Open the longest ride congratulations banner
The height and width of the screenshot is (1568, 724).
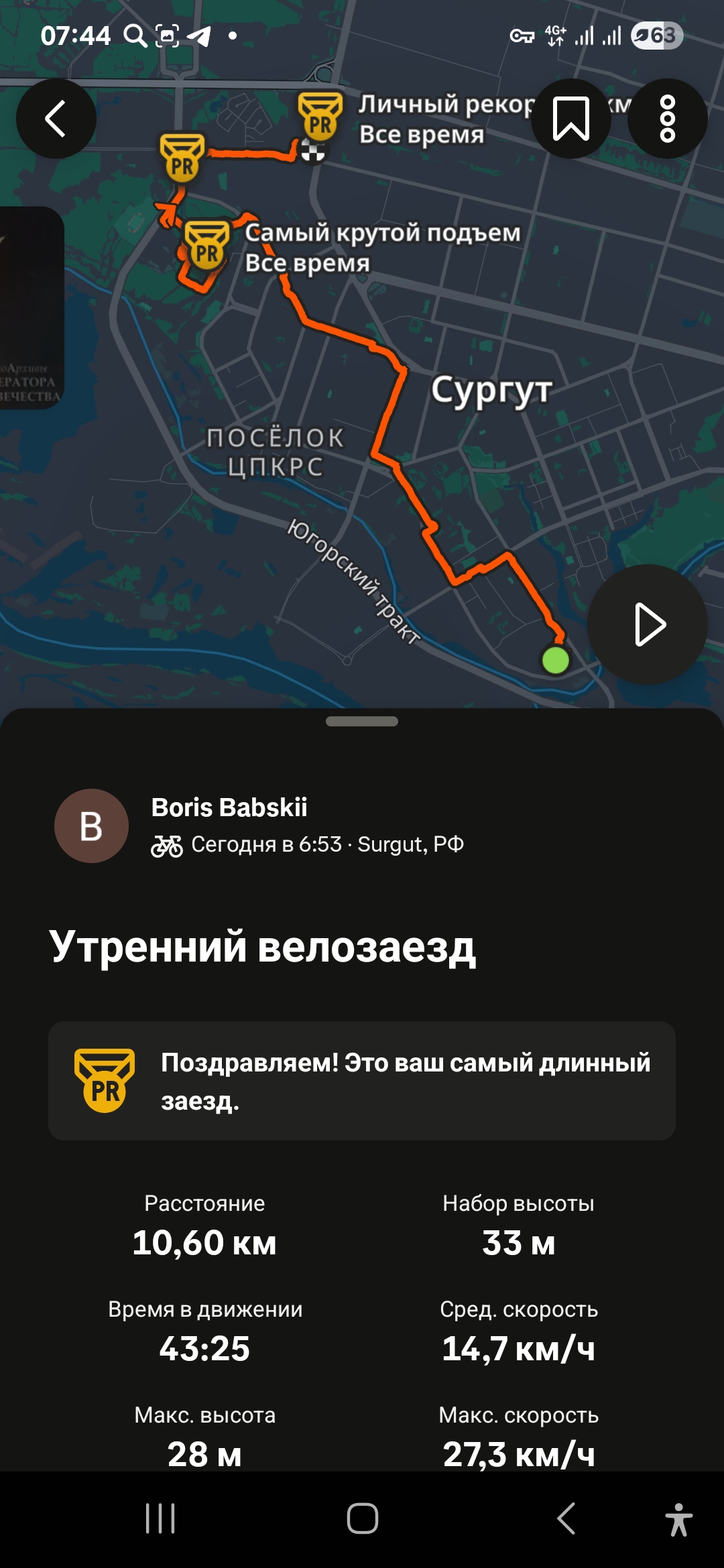click(362, 1081)
